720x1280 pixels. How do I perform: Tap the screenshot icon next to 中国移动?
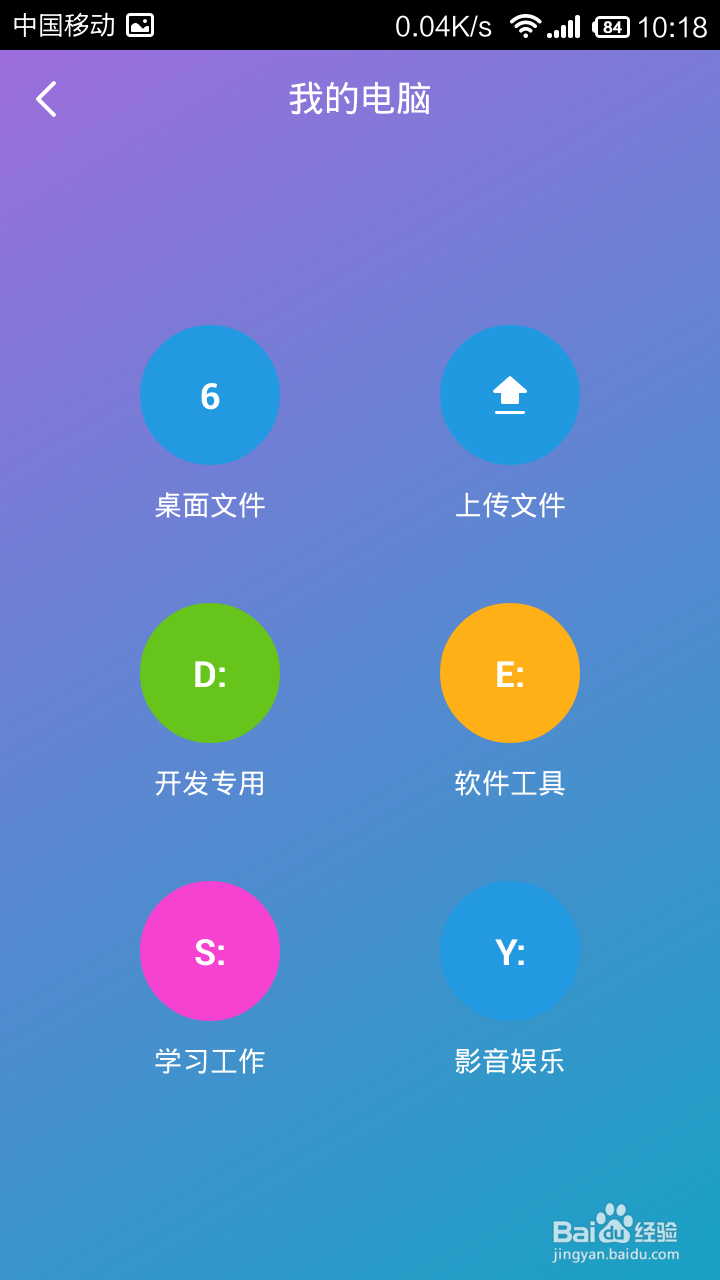pyautogui.click(x=140, y=23)
